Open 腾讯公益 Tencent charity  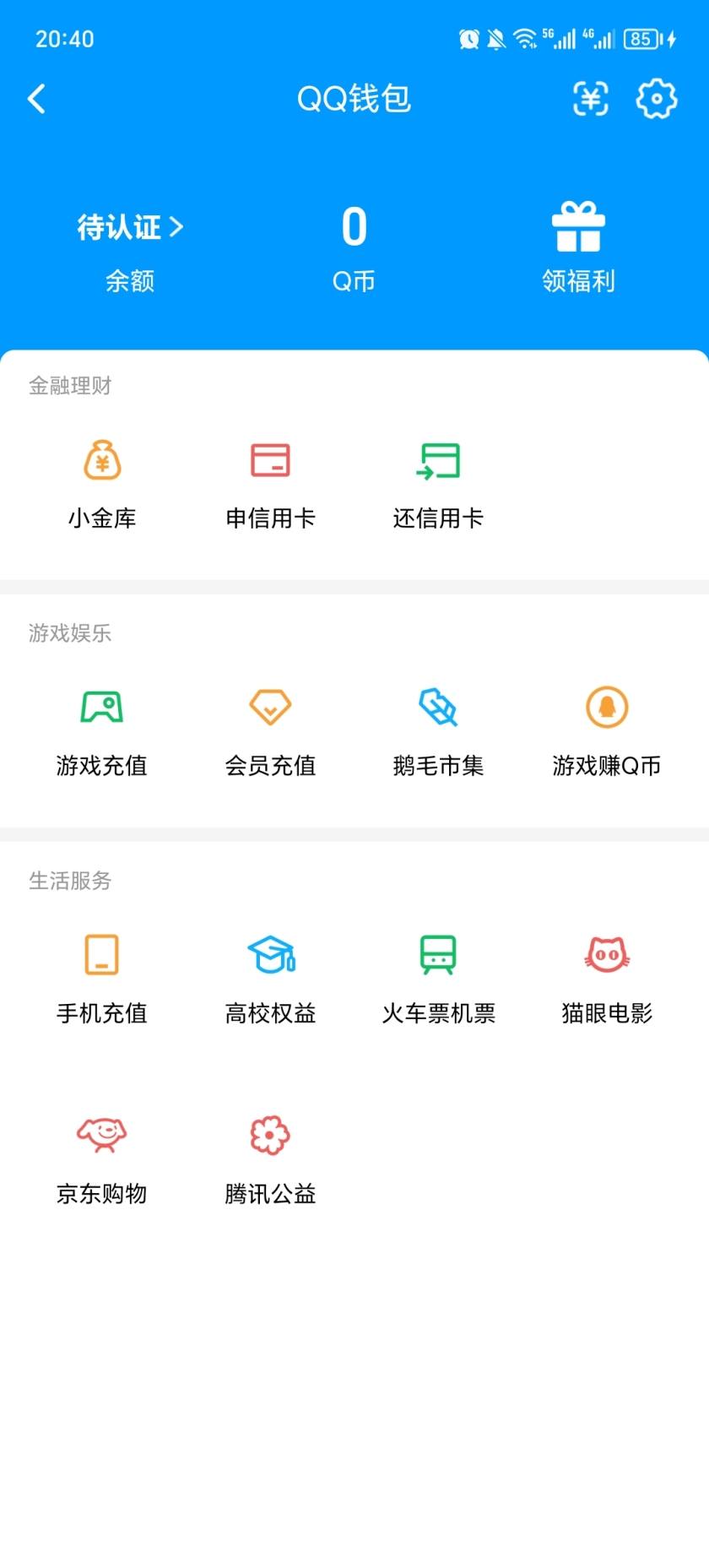pos(270,1157)
